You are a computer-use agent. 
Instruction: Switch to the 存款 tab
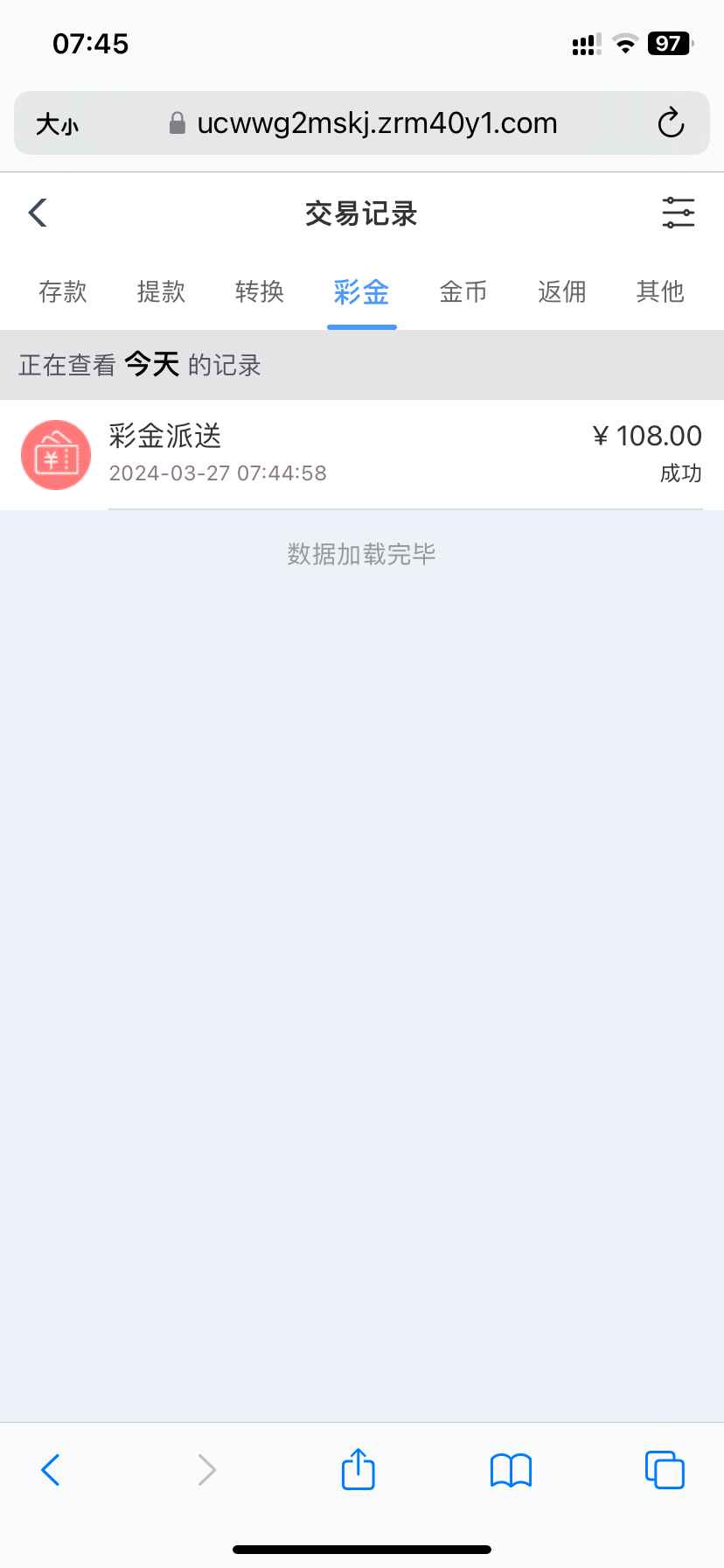(x=63, y=292)
